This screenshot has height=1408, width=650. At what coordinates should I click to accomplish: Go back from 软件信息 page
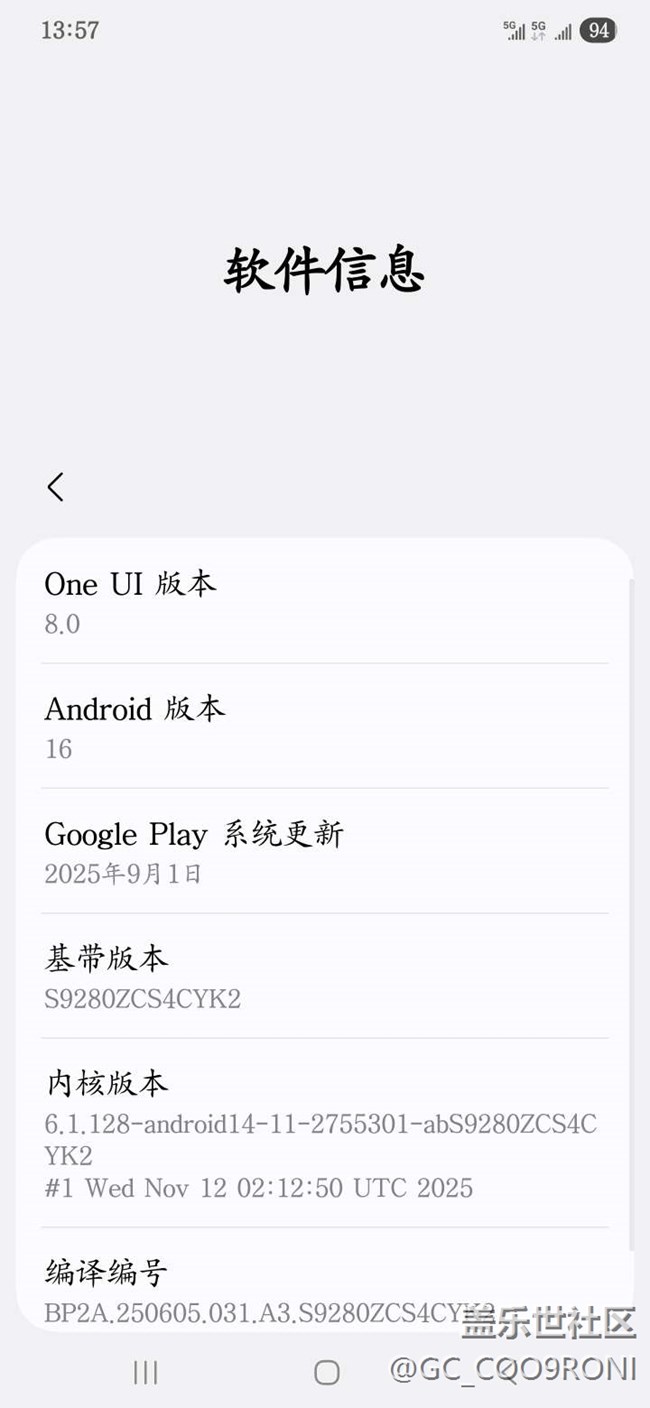[56, 487]
